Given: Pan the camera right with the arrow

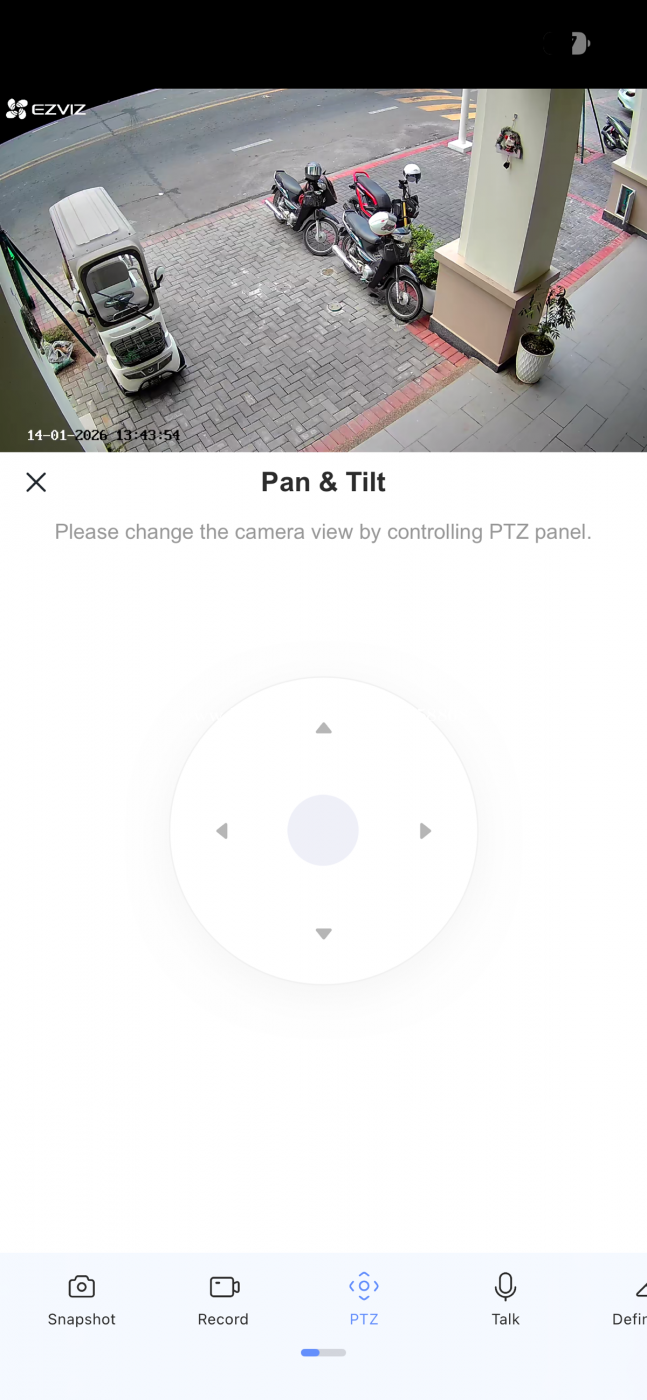Looking at the screenshot, I should coord(425,831).
